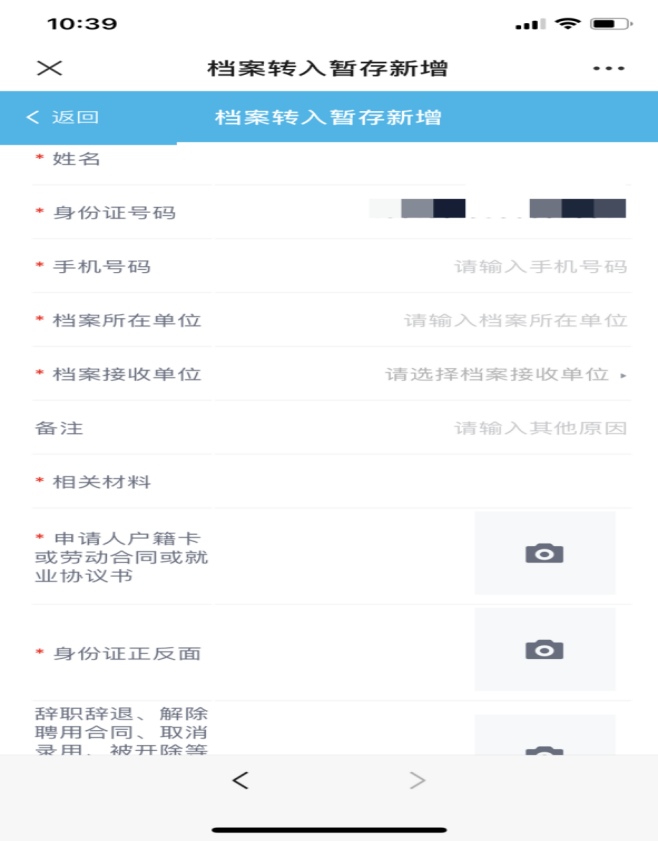Viewport: 658px width, 842px height.
Task: Upload photo for 申请人户籍卡或劳动合同
Action: point(544,554)
